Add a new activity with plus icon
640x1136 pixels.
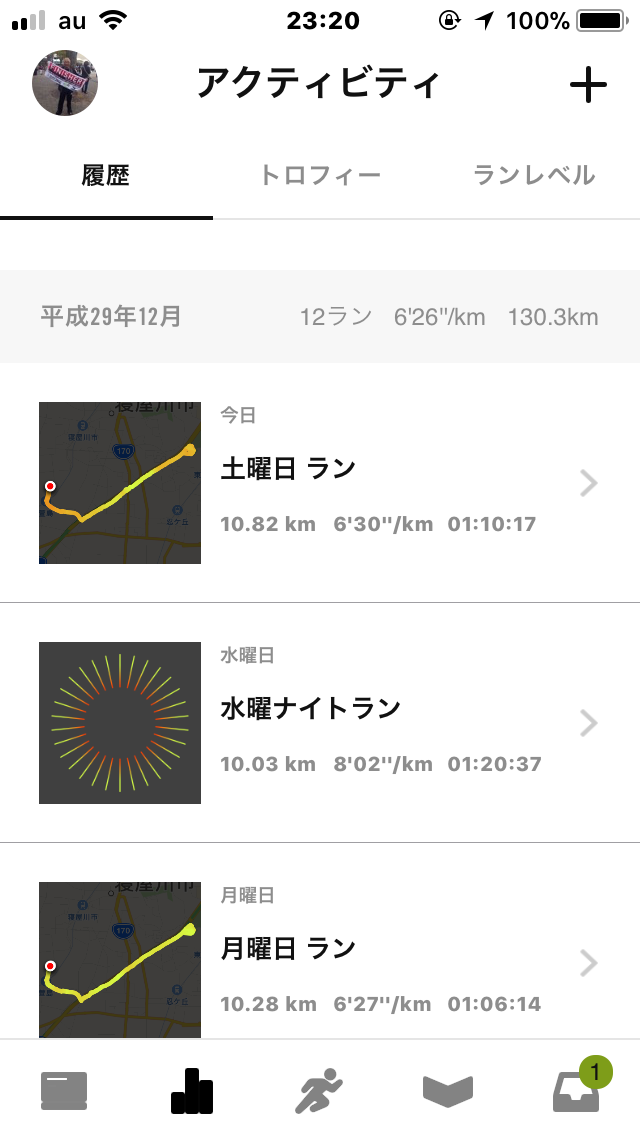[x=588, y=85]
